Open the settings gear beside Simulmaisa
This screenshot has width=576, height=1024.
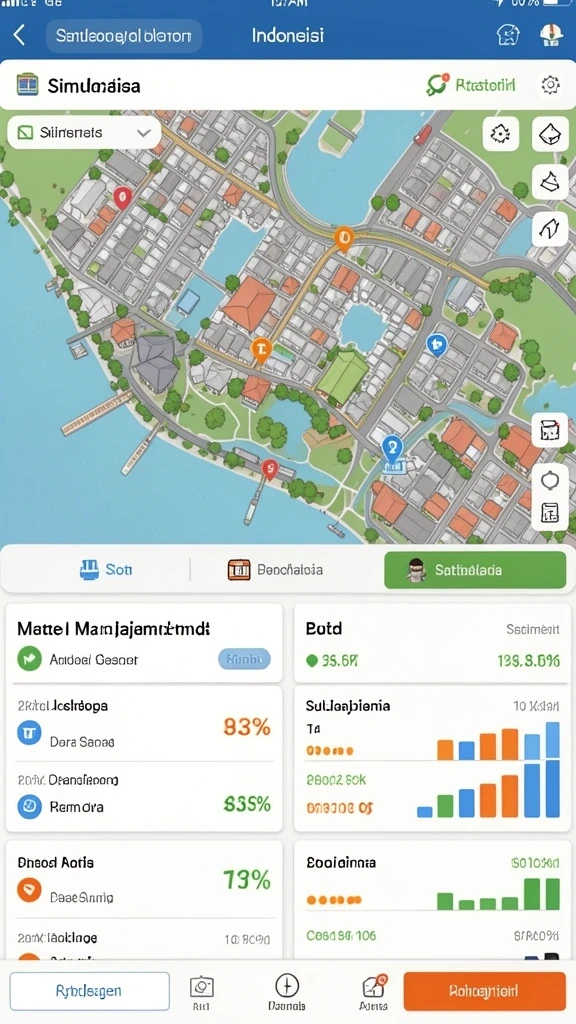click(x=551, y=85)
